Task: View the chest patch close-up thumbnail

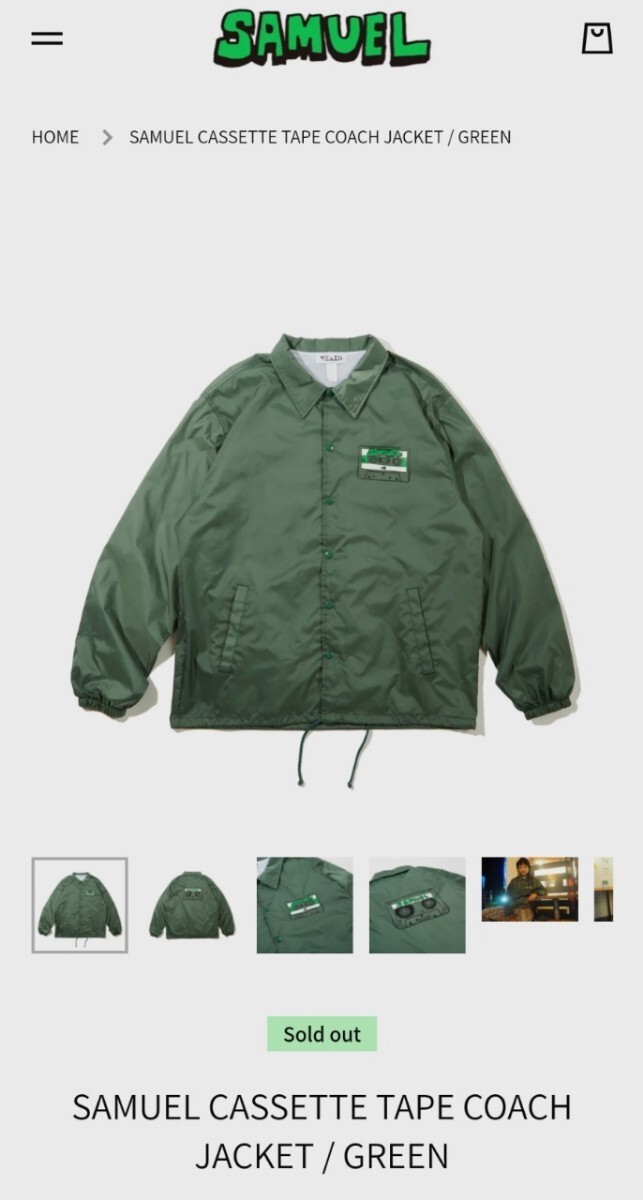Action: click(x=305, y=905)
